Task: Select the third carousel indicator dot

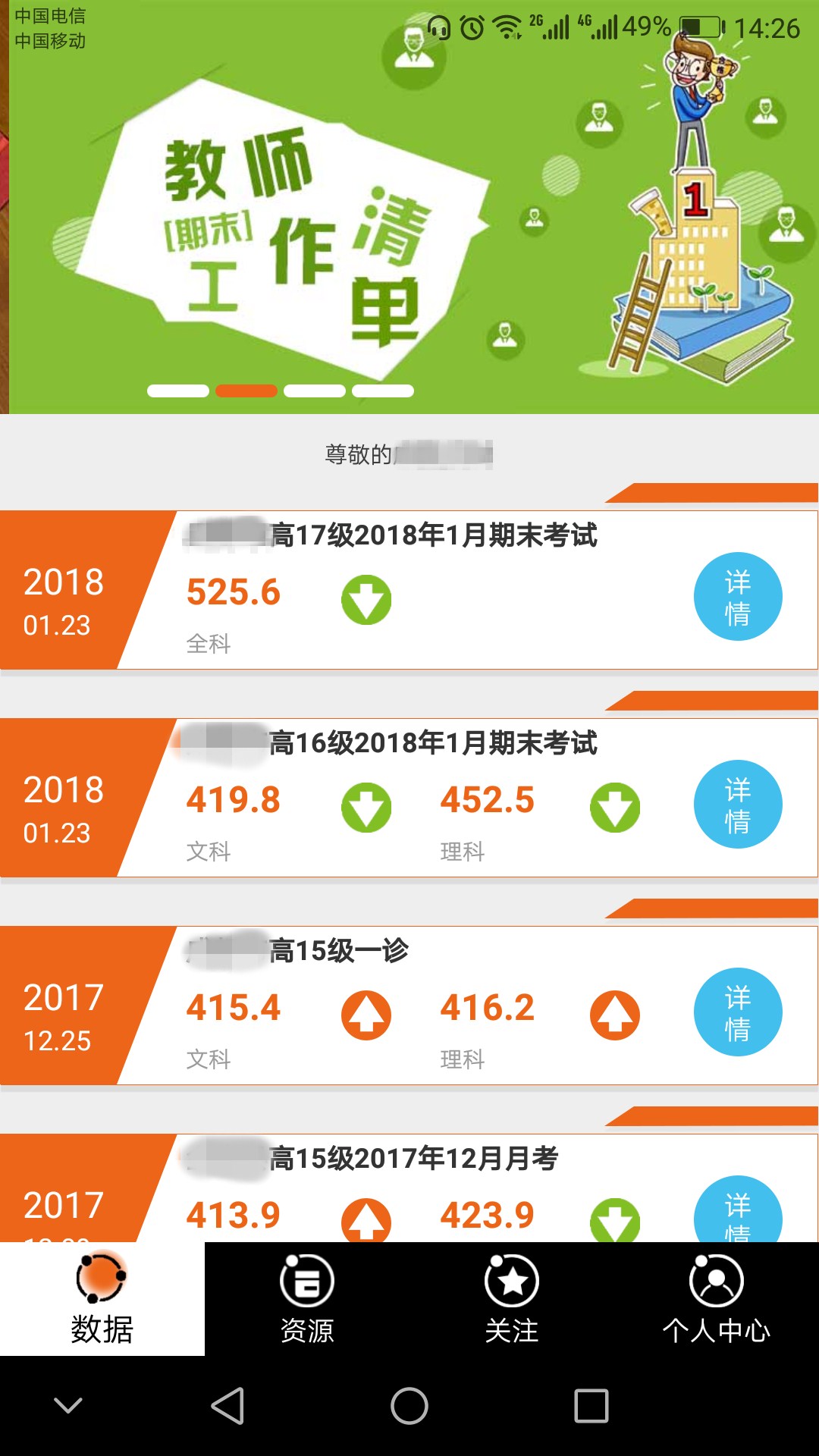Action: pos(314,391)
